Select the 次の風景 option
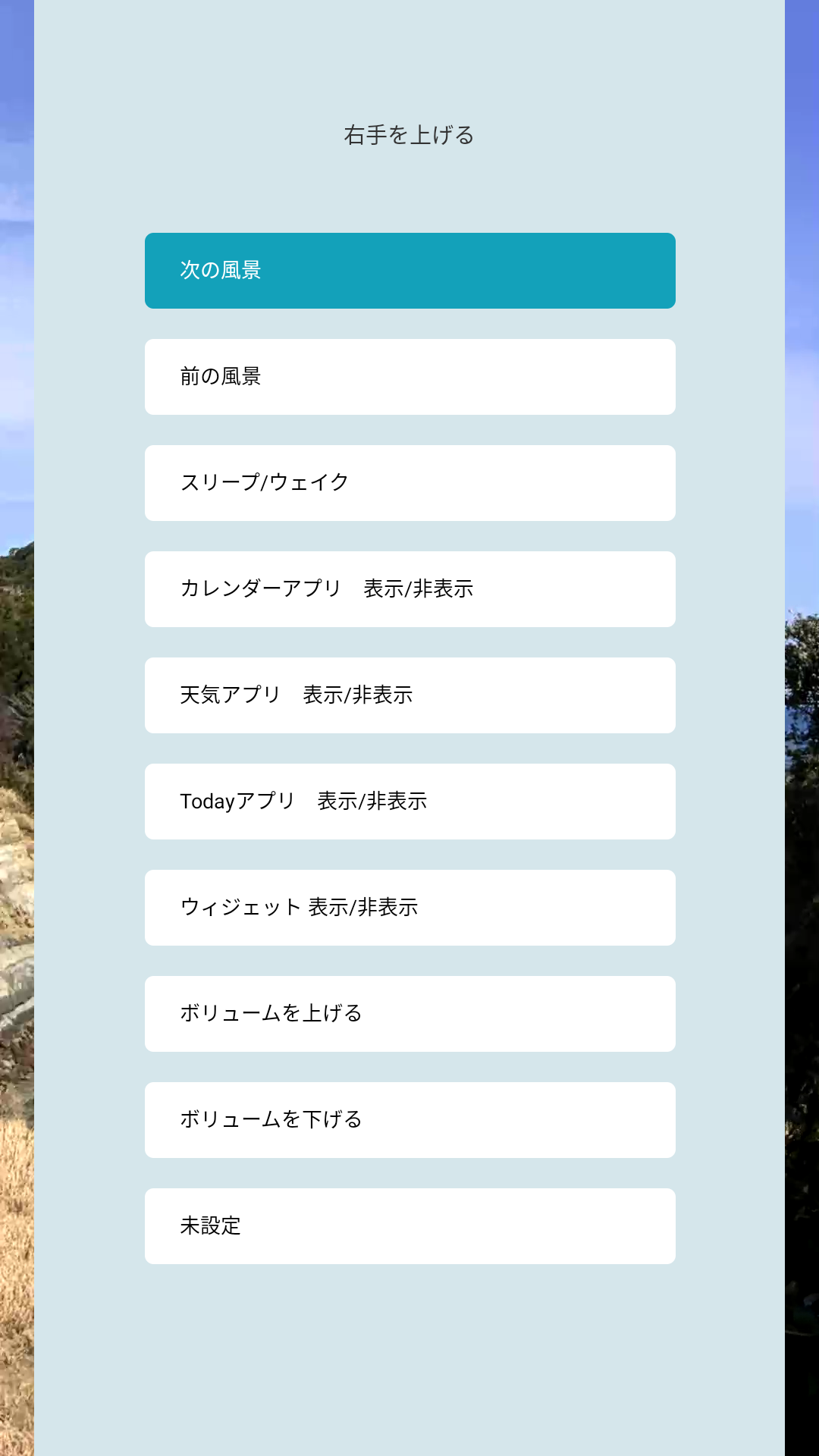Viewport: 819px width, 1456px height. click(x=409, y=271)
